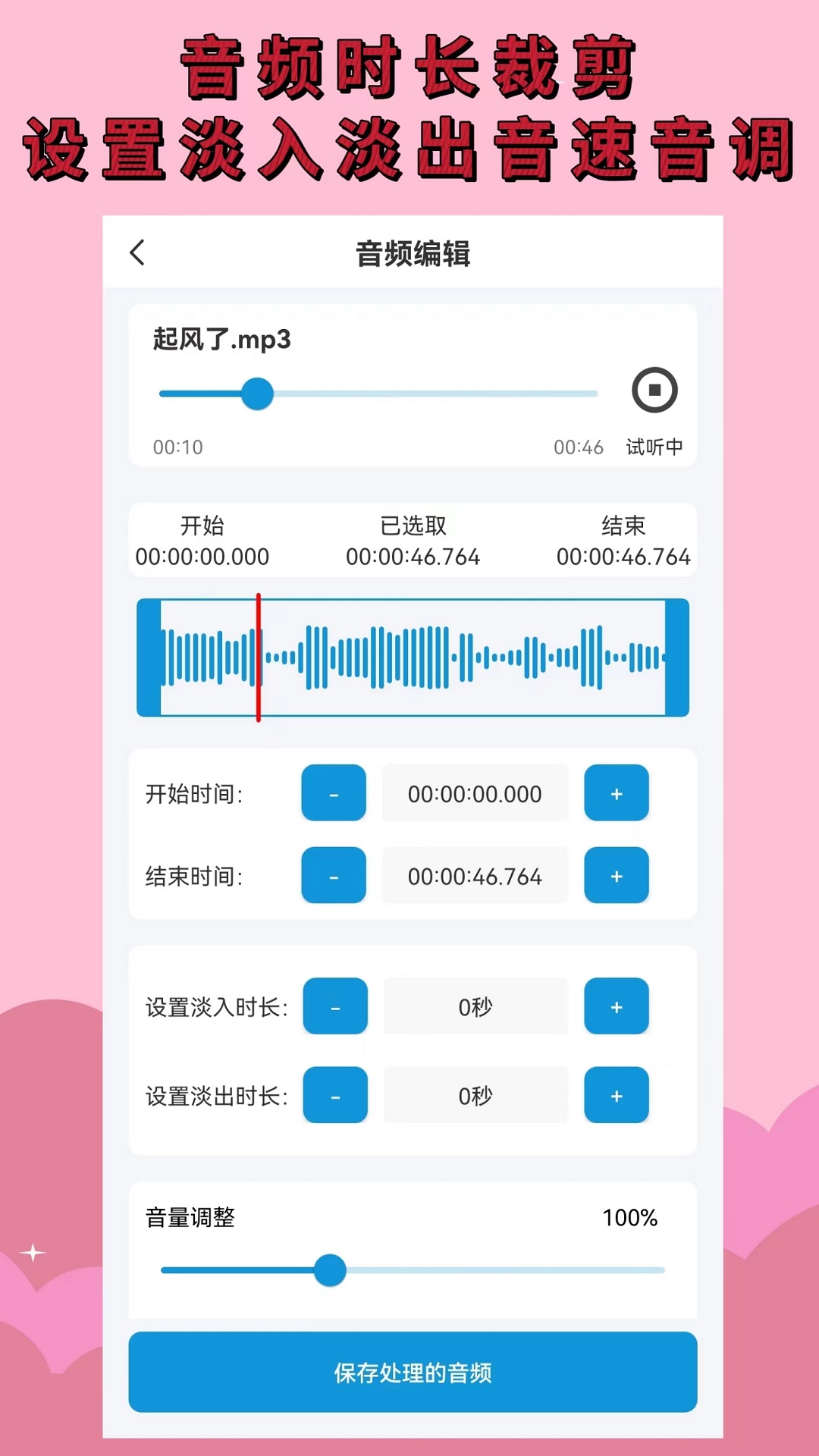Screen dimensions: 819x1456
Task: Click the start time value field
Action: [475, 794]
